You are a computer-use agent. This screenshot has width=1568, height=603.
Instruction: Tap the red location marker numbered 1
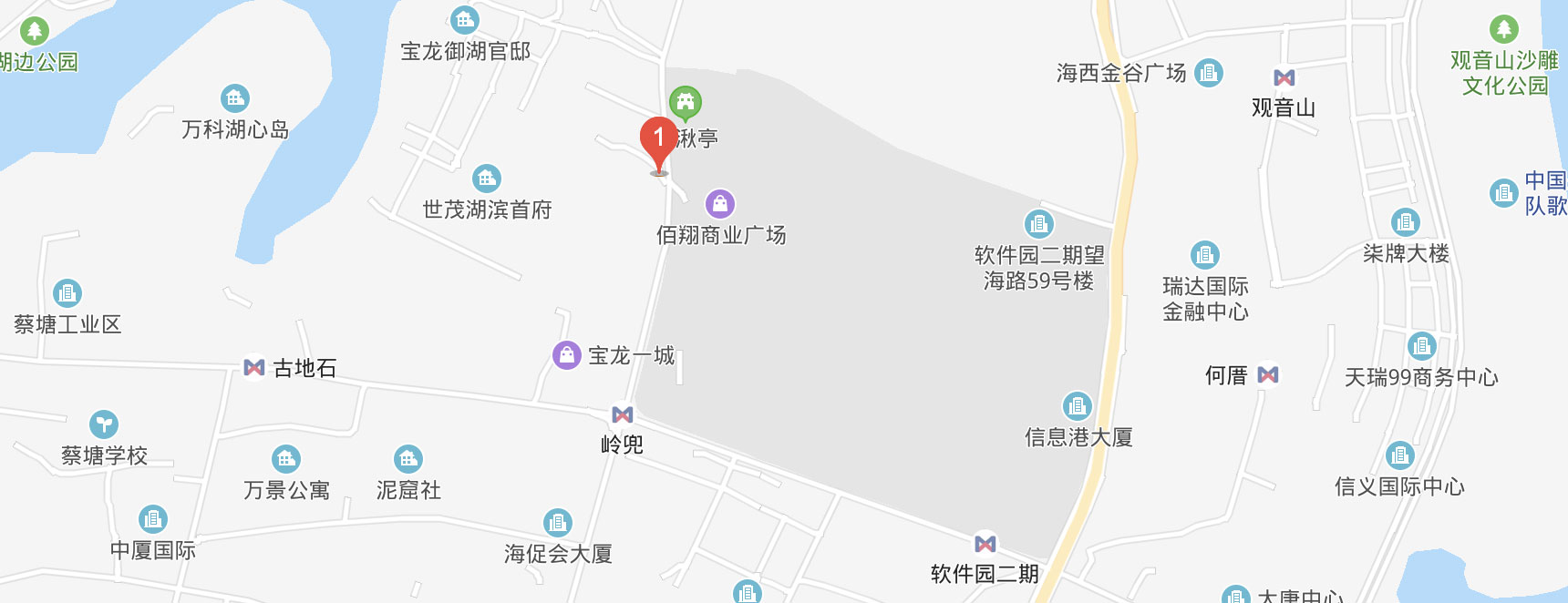point(658,140)
